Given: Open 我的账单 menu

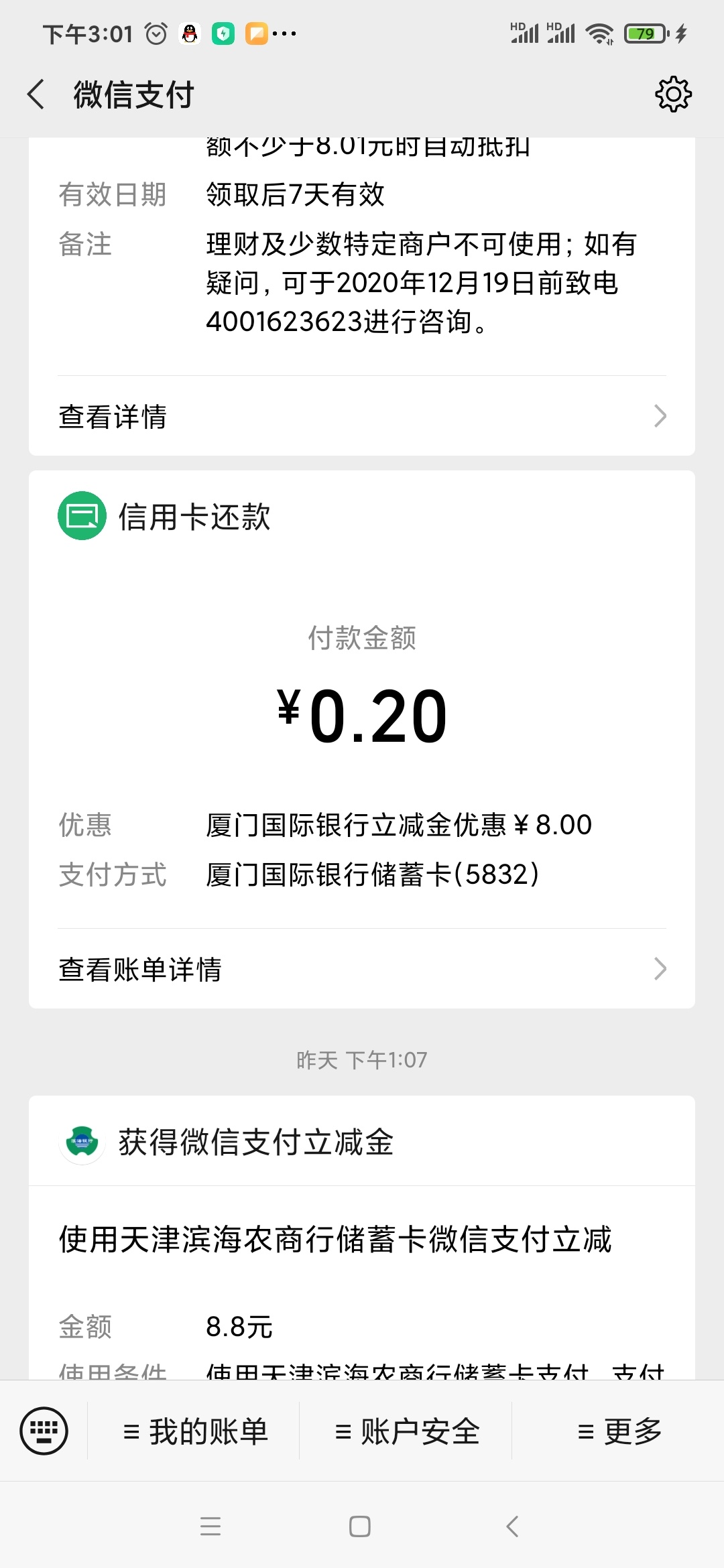Looking at the screenshot, I should [194, 1431].
